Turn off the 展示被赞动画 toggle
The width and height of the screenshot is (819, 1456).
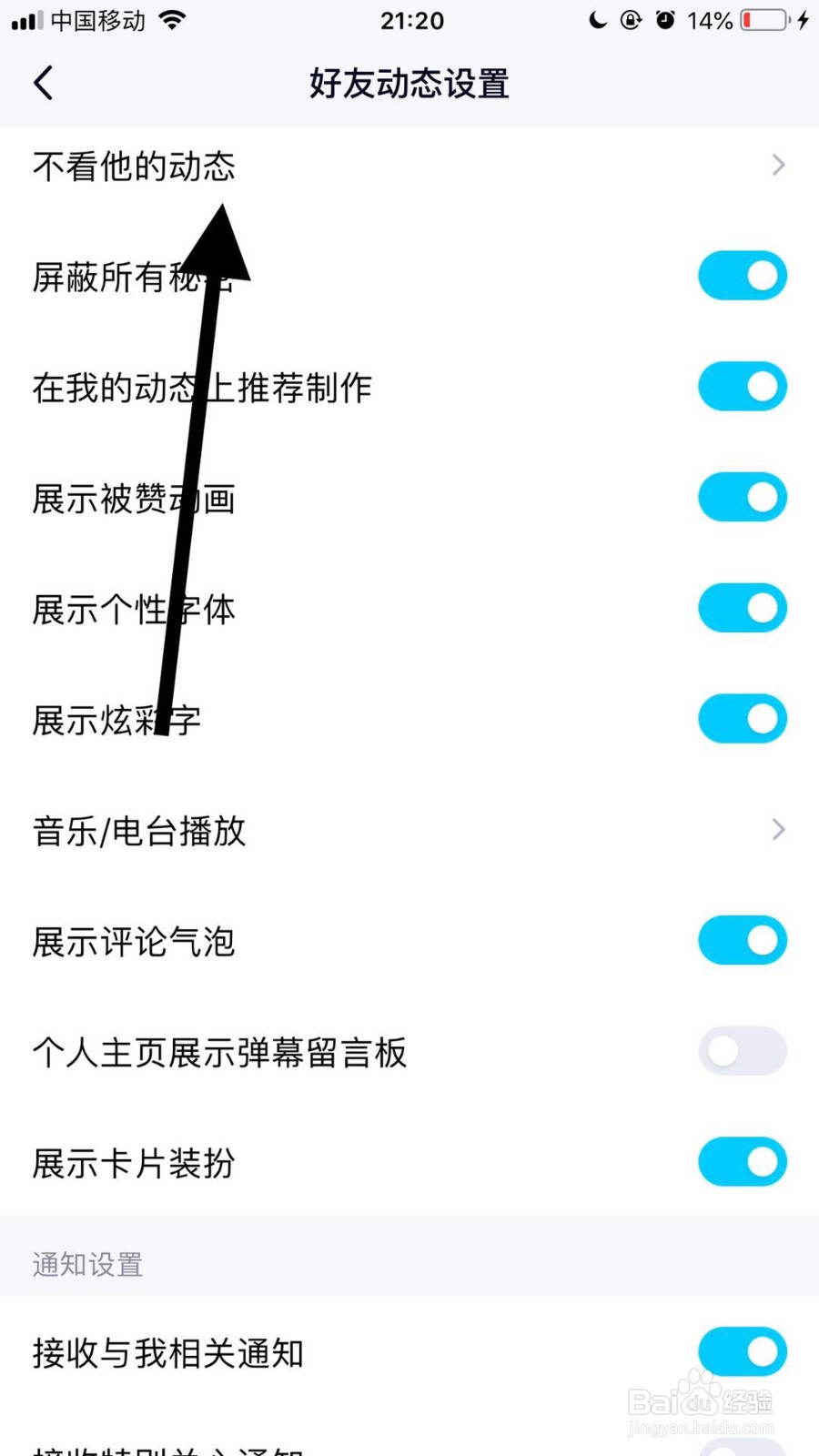[x=742, y=497]
